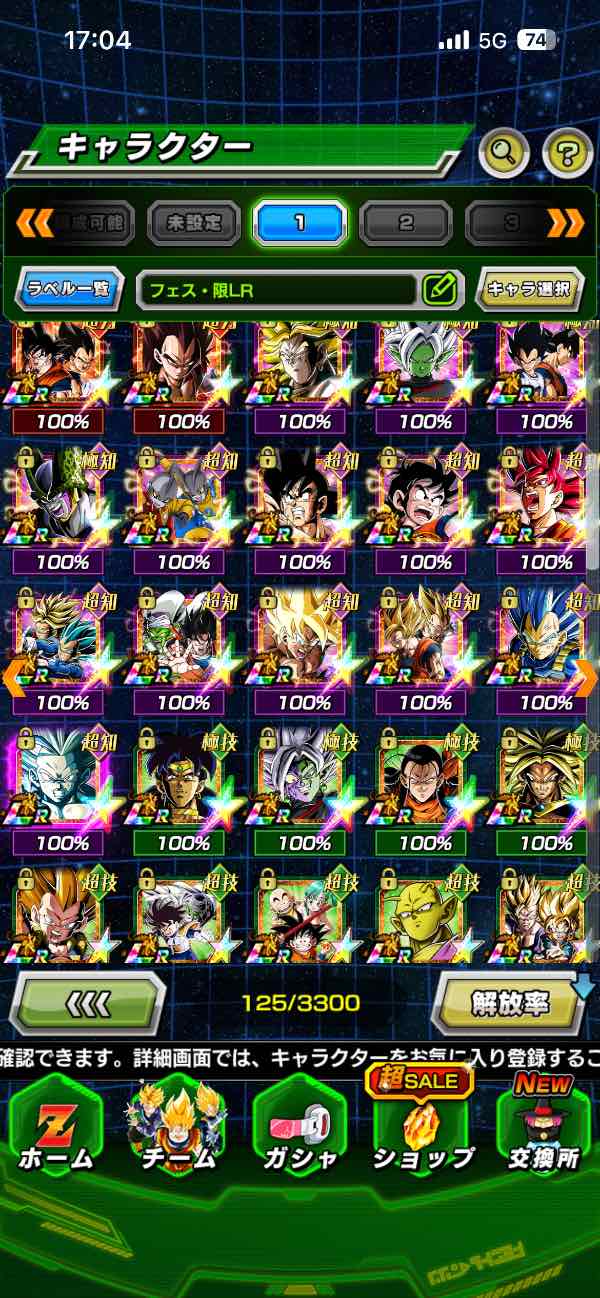
Task: Tap the green back arrows button
Action: [x=87, y=1002]
